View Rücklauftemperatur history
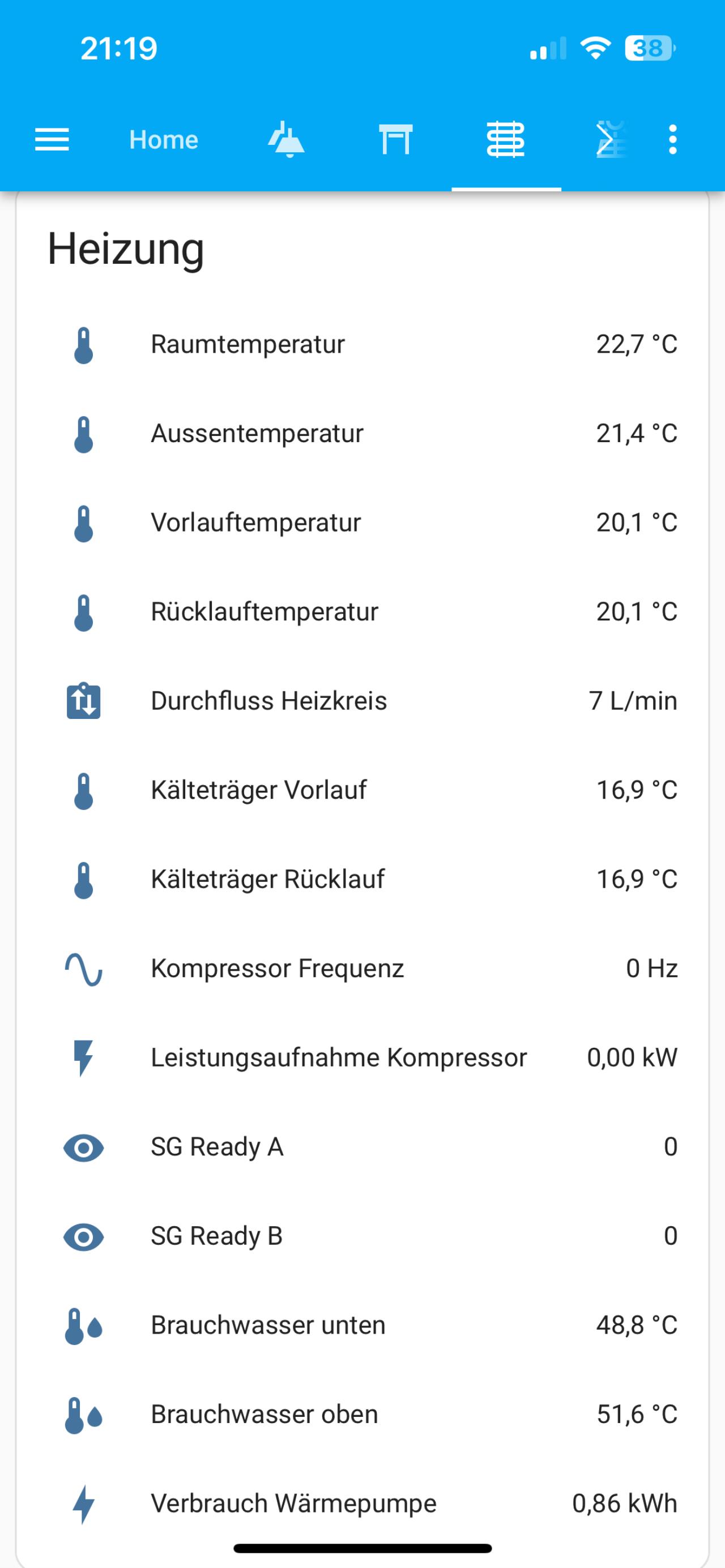This screenshot has width=725, height=1568. click(x=265, y=612)
